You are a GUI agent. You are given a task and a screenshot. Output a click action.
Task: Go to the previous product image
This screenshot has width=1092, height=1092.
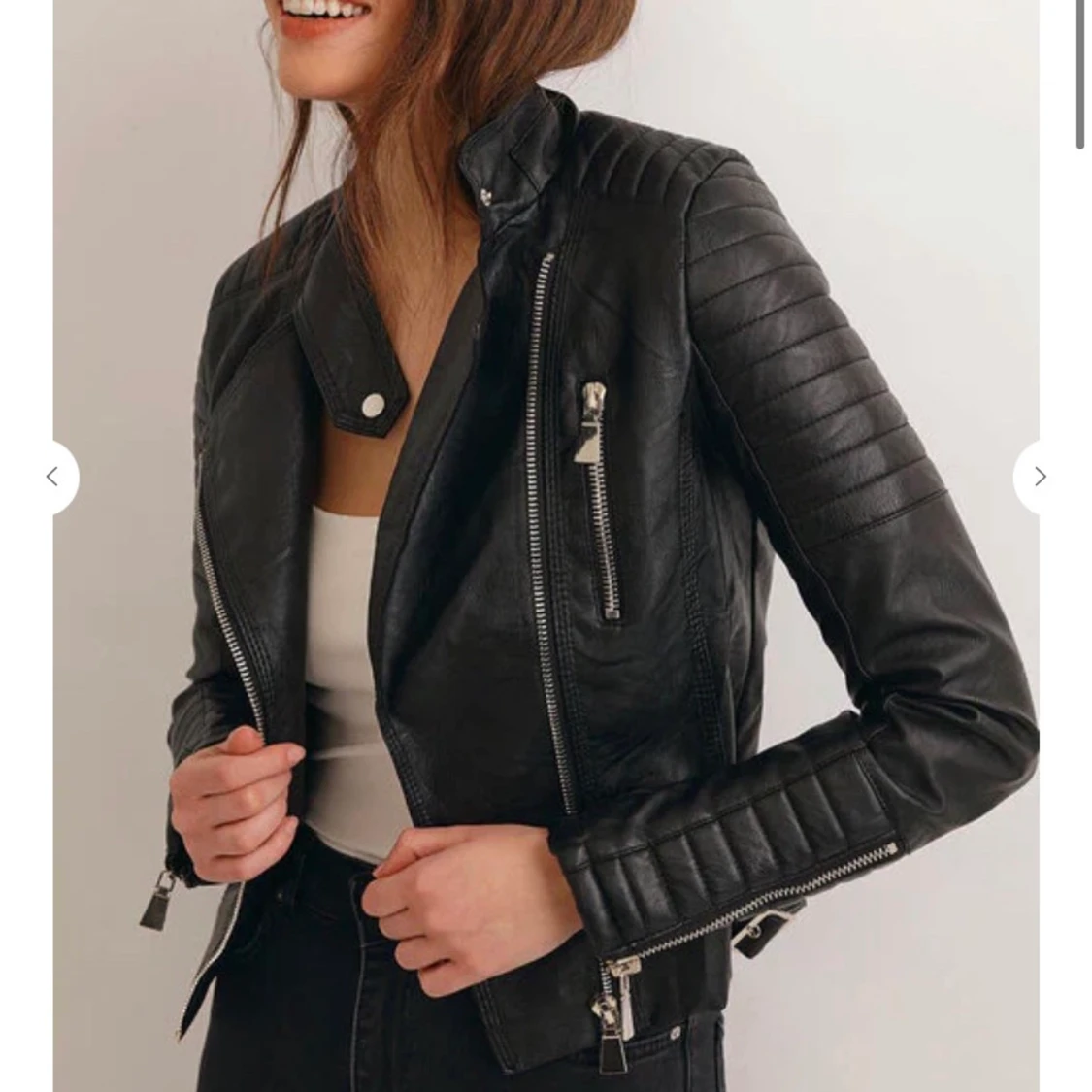tap(52, 477)
